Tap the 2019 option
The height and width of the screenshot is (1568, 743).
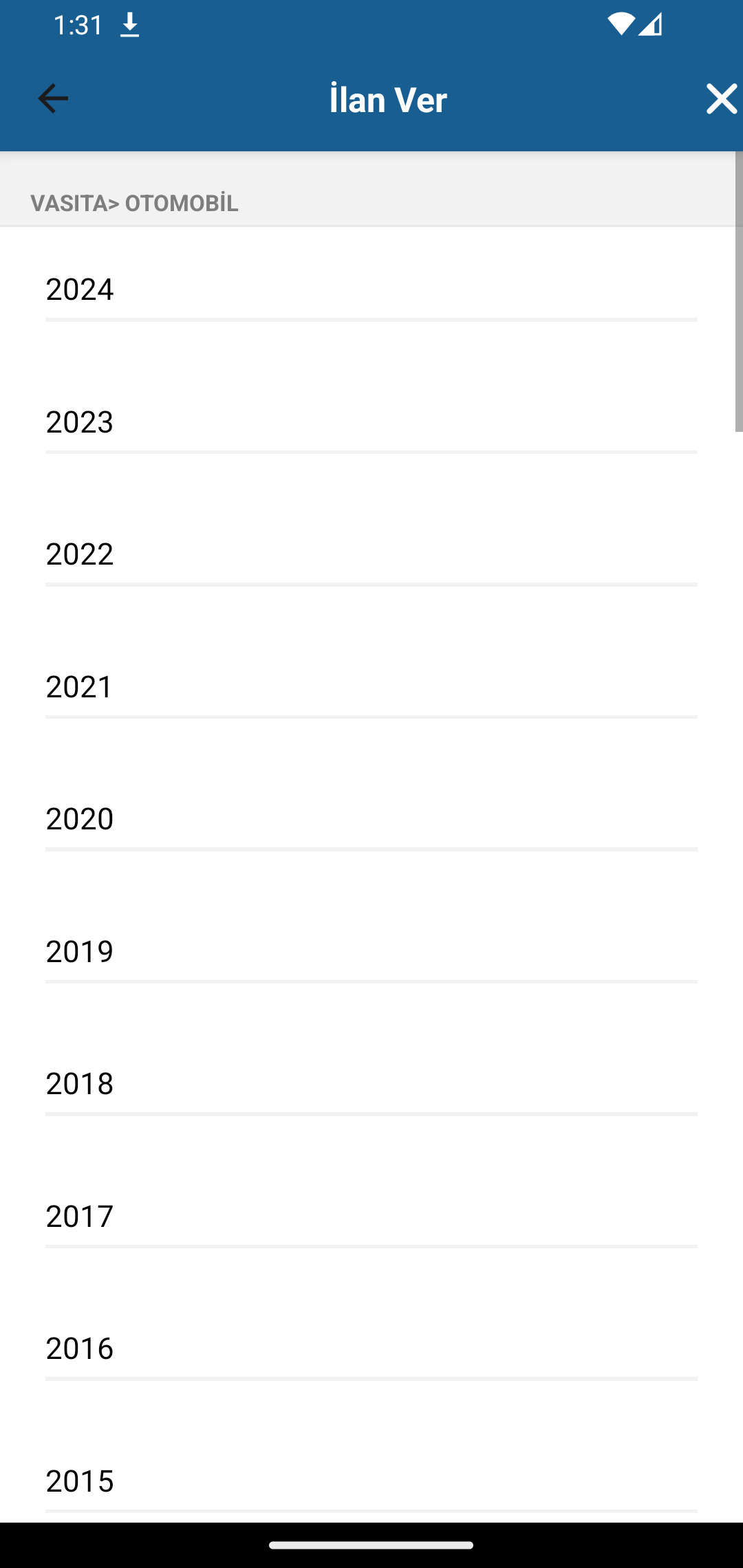click(371, 951)
